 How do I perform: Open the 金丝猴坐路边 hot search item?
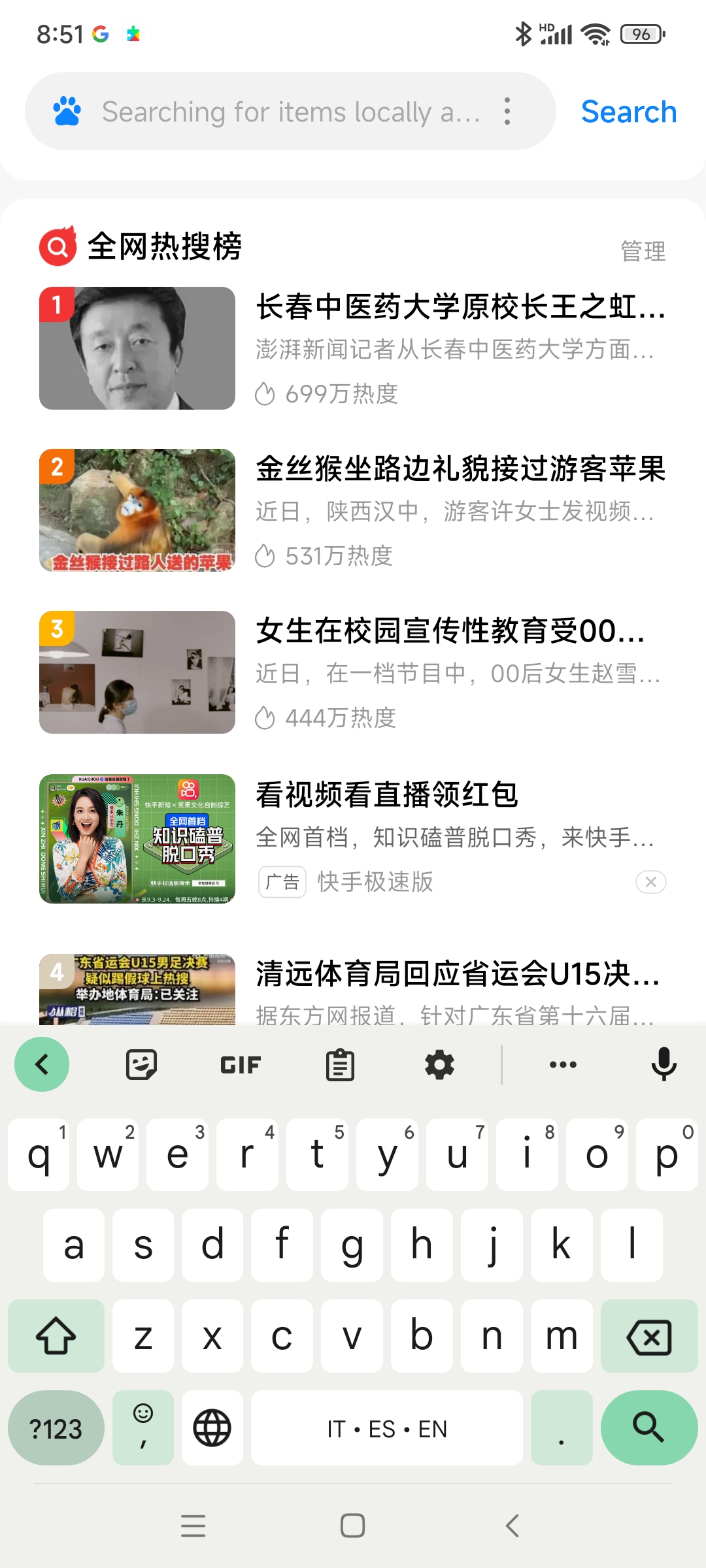353,510
